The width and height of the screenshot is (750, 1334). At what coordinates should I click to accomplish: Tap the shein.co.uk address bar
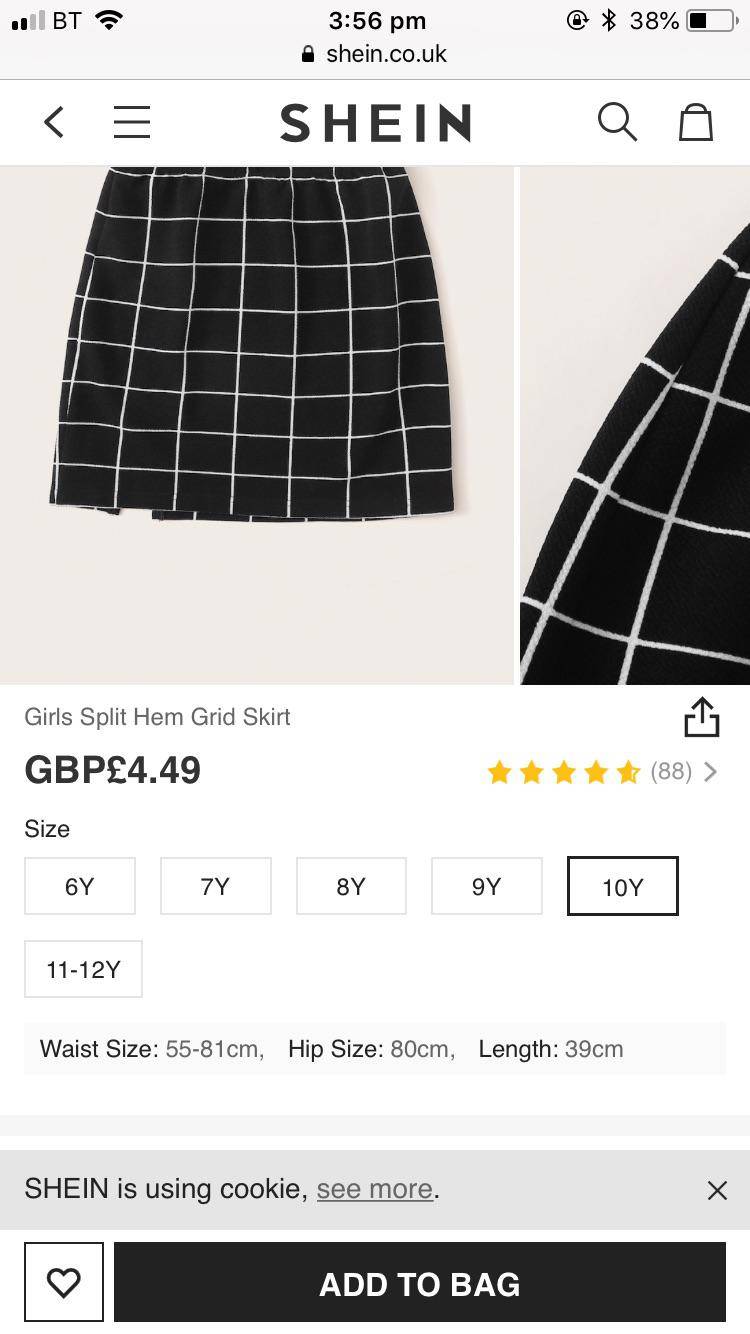click(x=375, y=54)
